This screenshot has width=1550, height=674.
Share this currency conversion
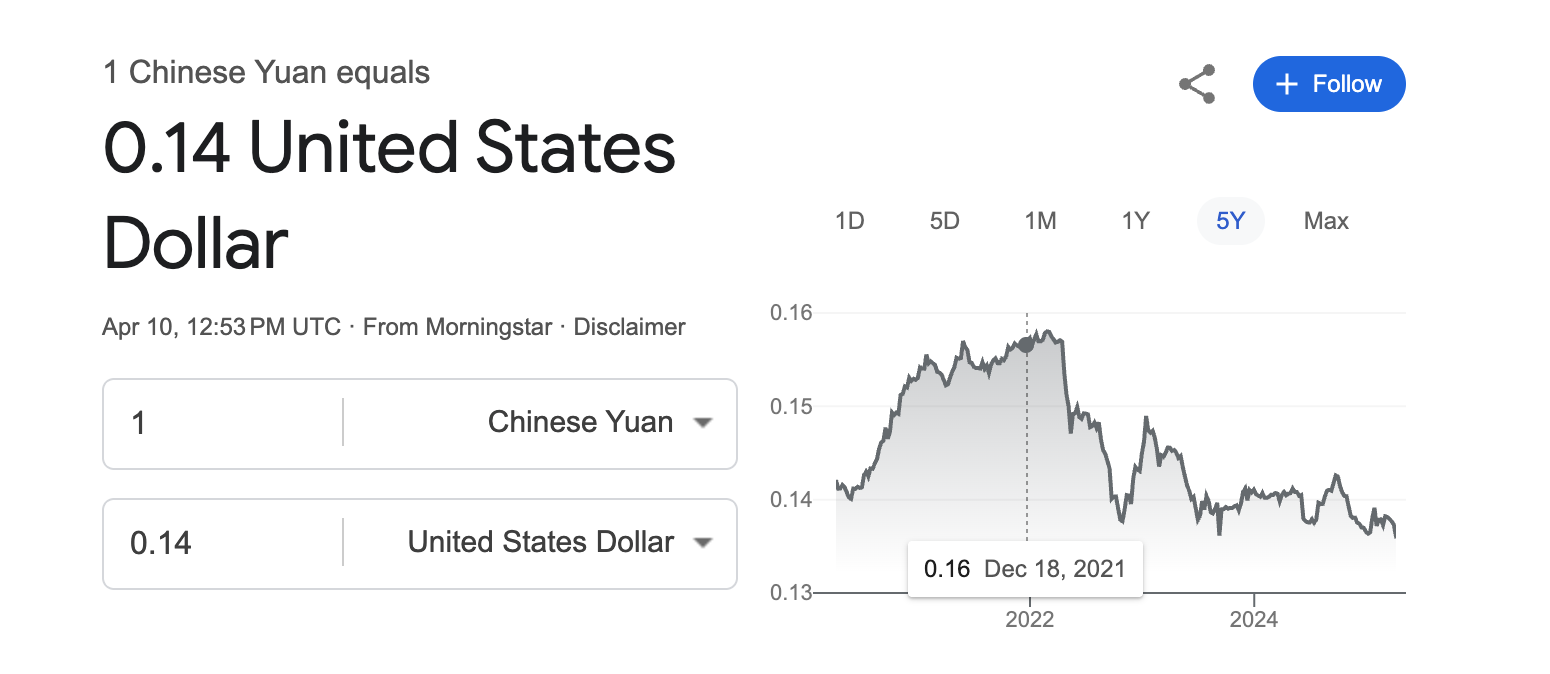(x=1197, y=84)
